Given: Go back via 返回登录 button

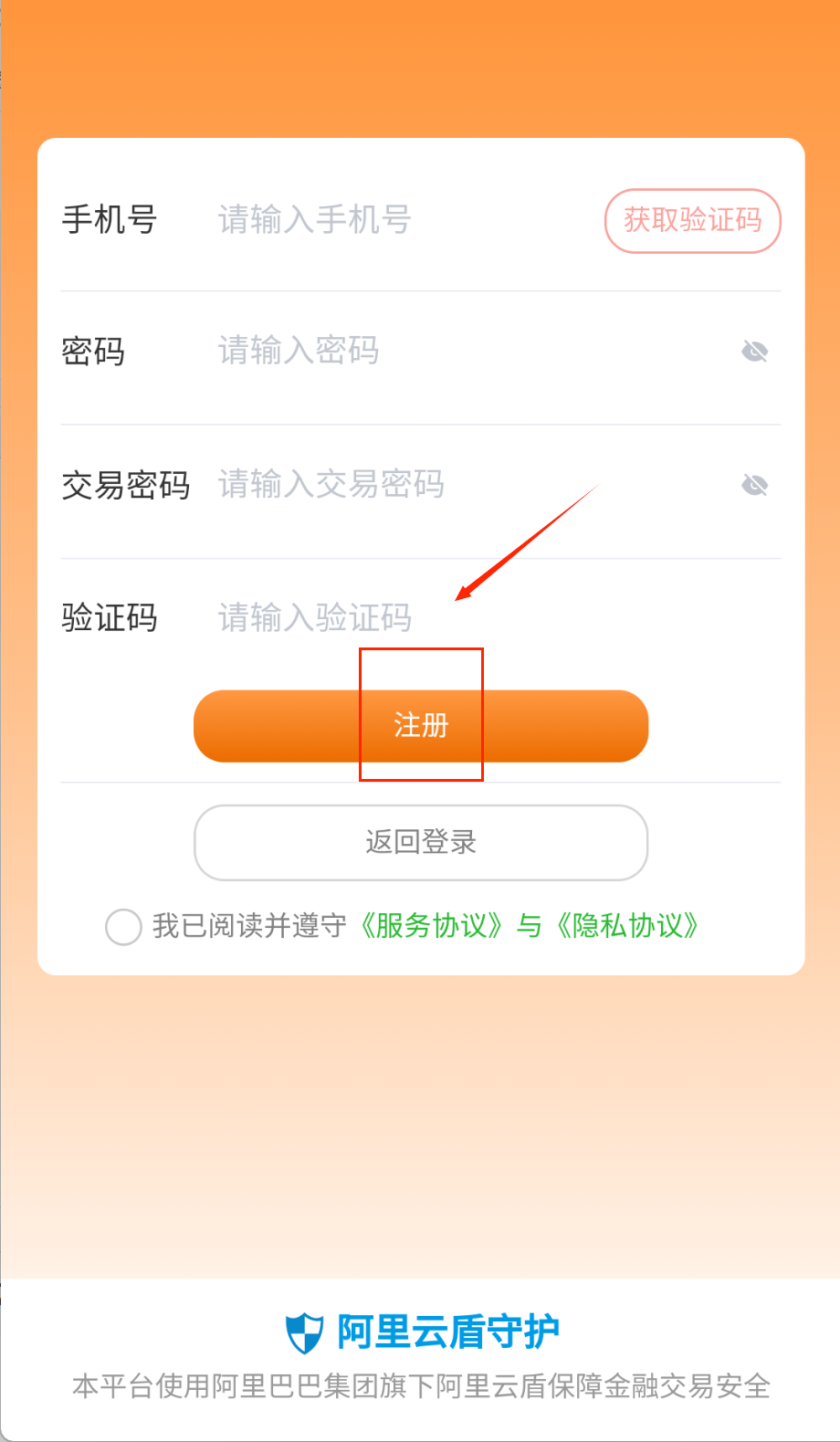Looking at the screenshot, I should (421, 842).
